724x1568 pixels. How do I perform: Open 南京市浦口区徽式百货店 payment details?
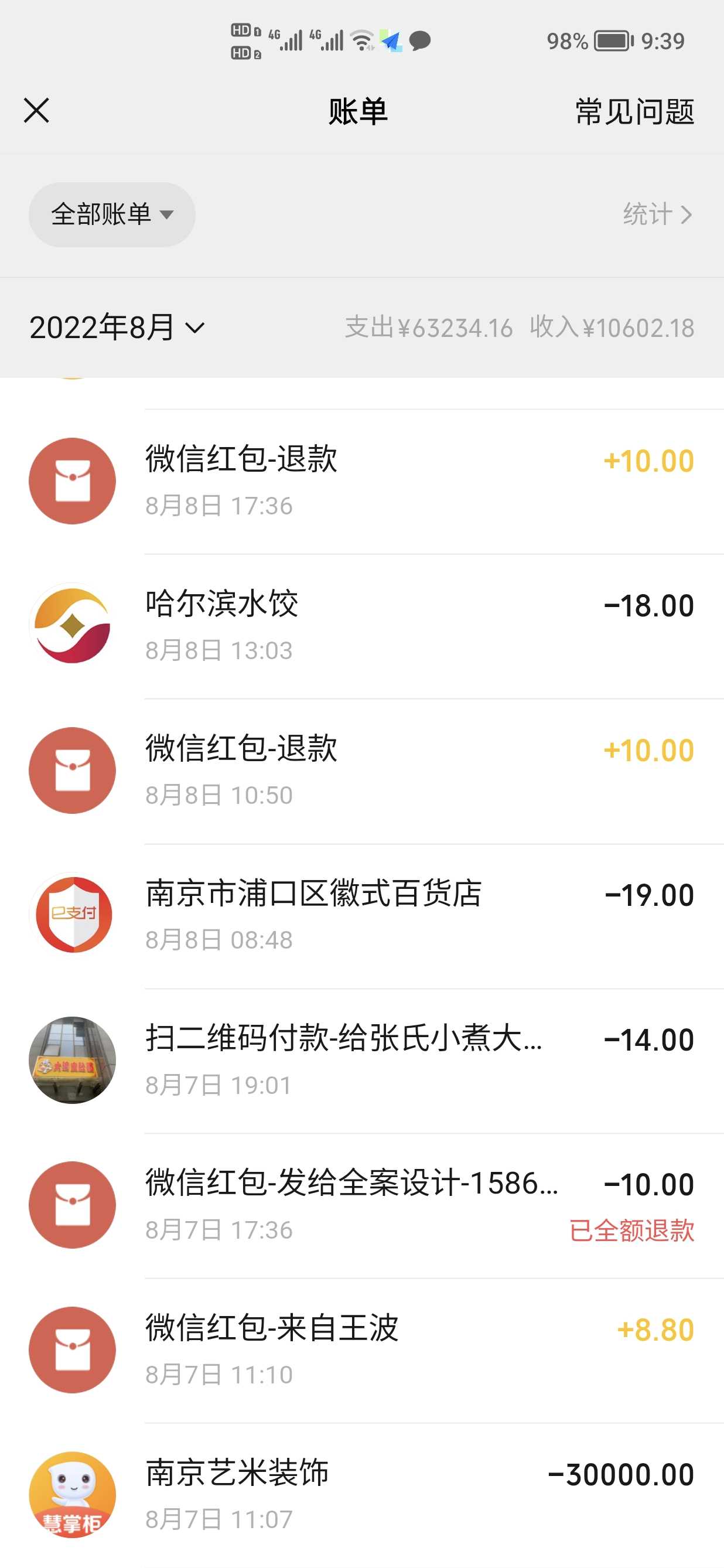pyautogui.click(x=390, y=915)
